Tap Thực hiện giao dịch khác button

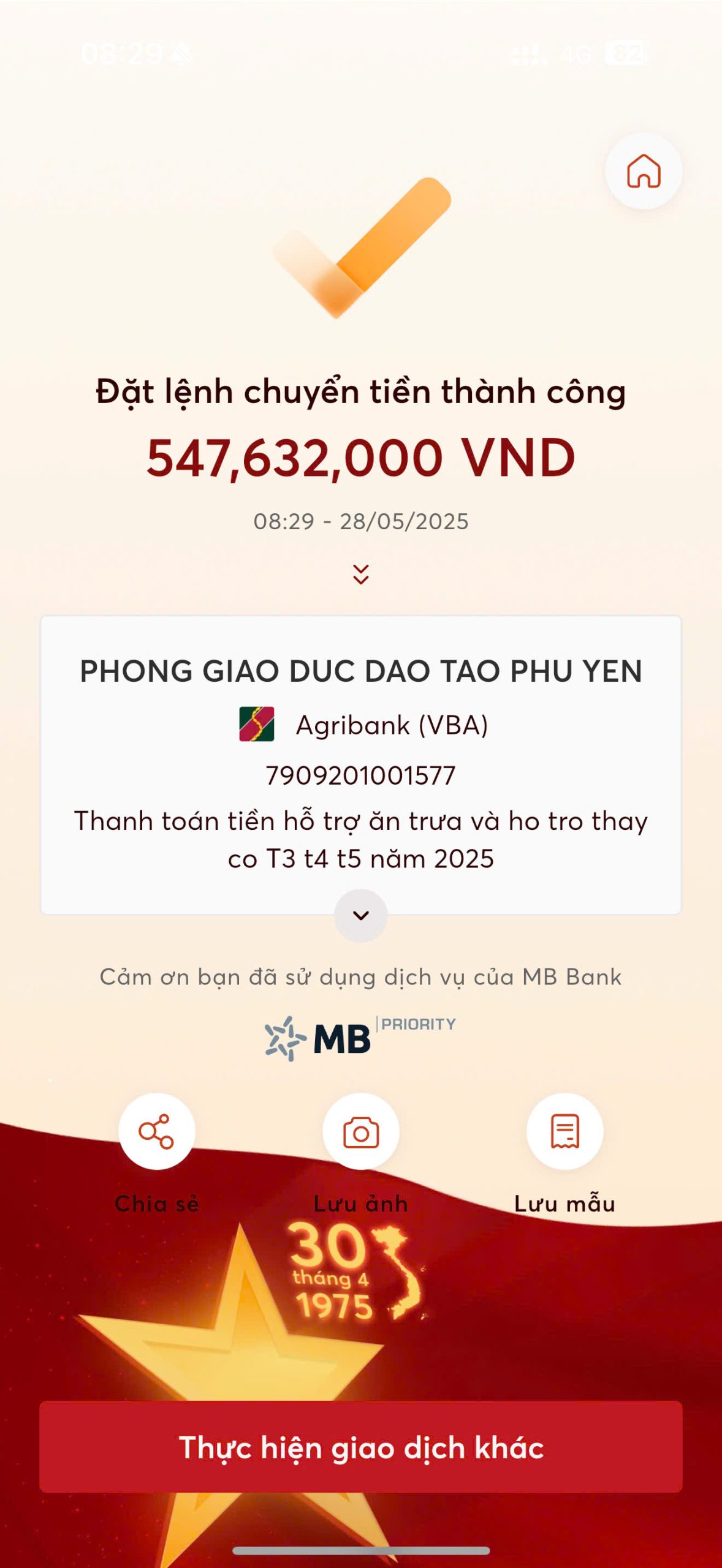[x=360, y=1447]
